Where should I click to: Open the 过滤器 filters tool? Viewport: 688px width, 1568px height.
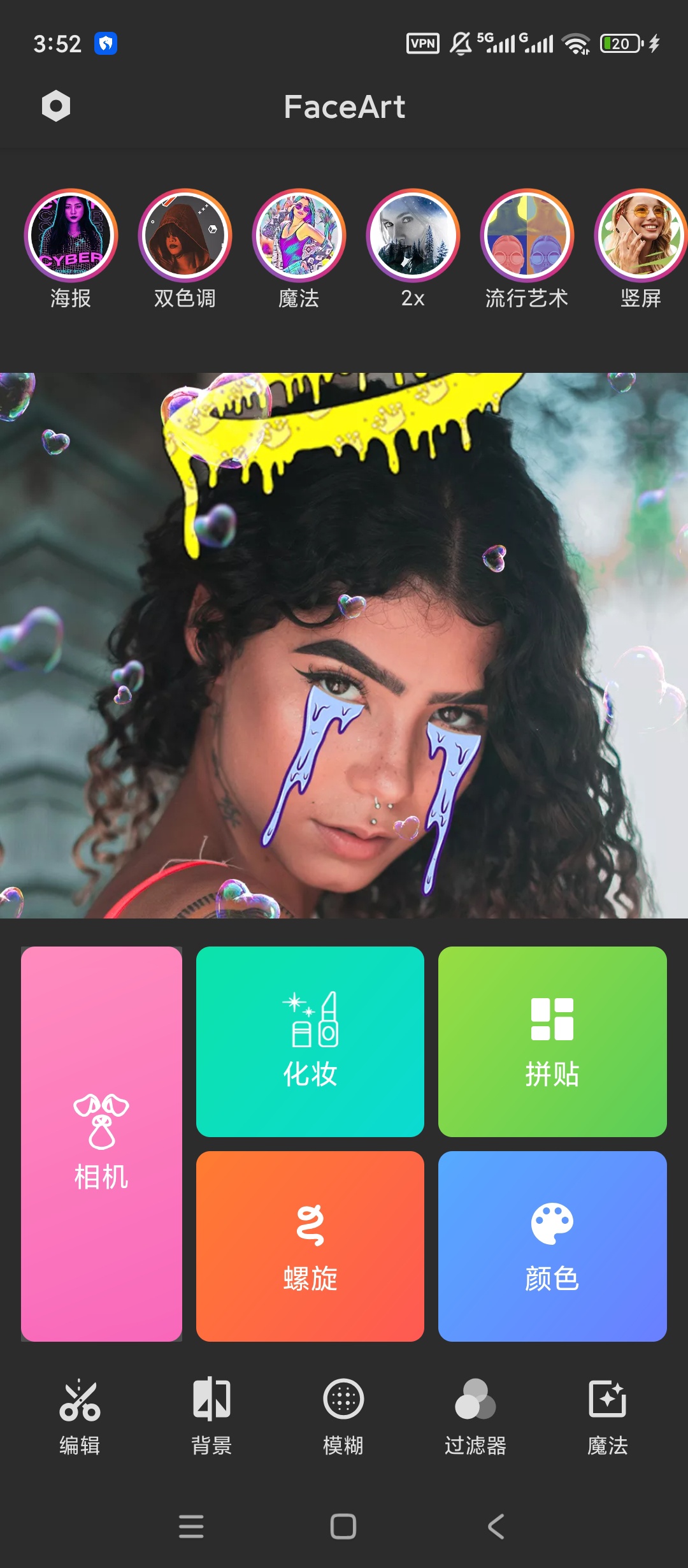click(x=475, y=1416)
